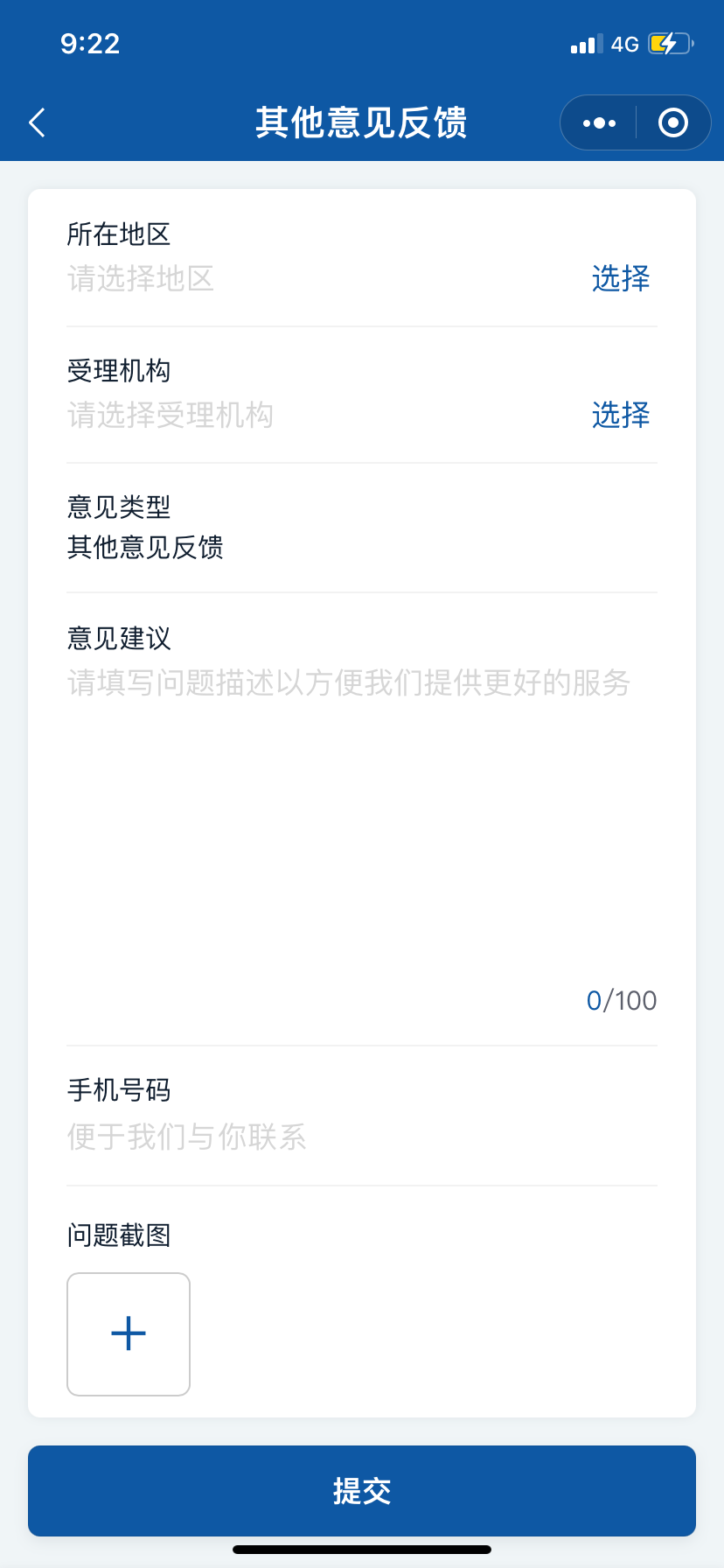The height and width of the screenshot is (1568, 724).
Task: Enter phone number in 手机号码 field
Action: tap(362, 1137)
